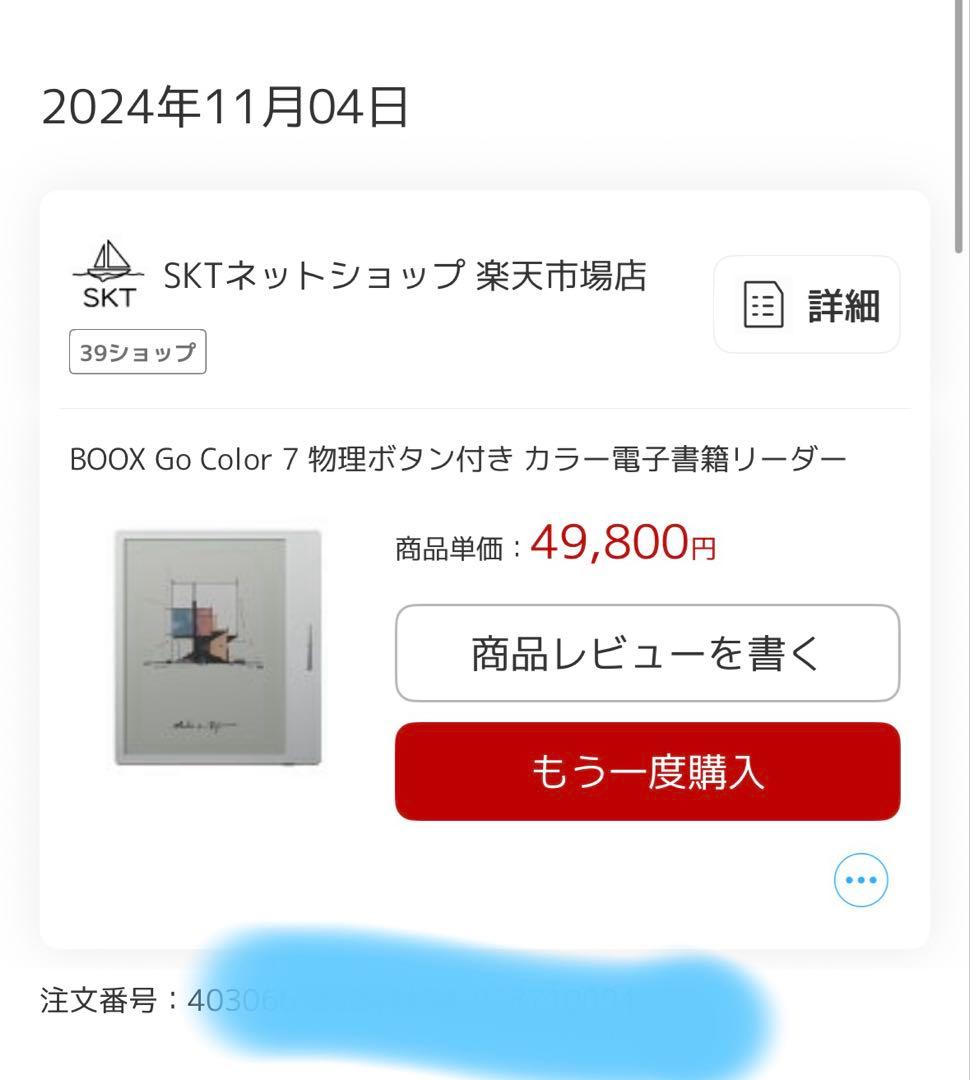Viewport: 970px width, 1080px height.
Task: Click 商品レビューを書く to write a review
Action: click(x=647, y=652)
